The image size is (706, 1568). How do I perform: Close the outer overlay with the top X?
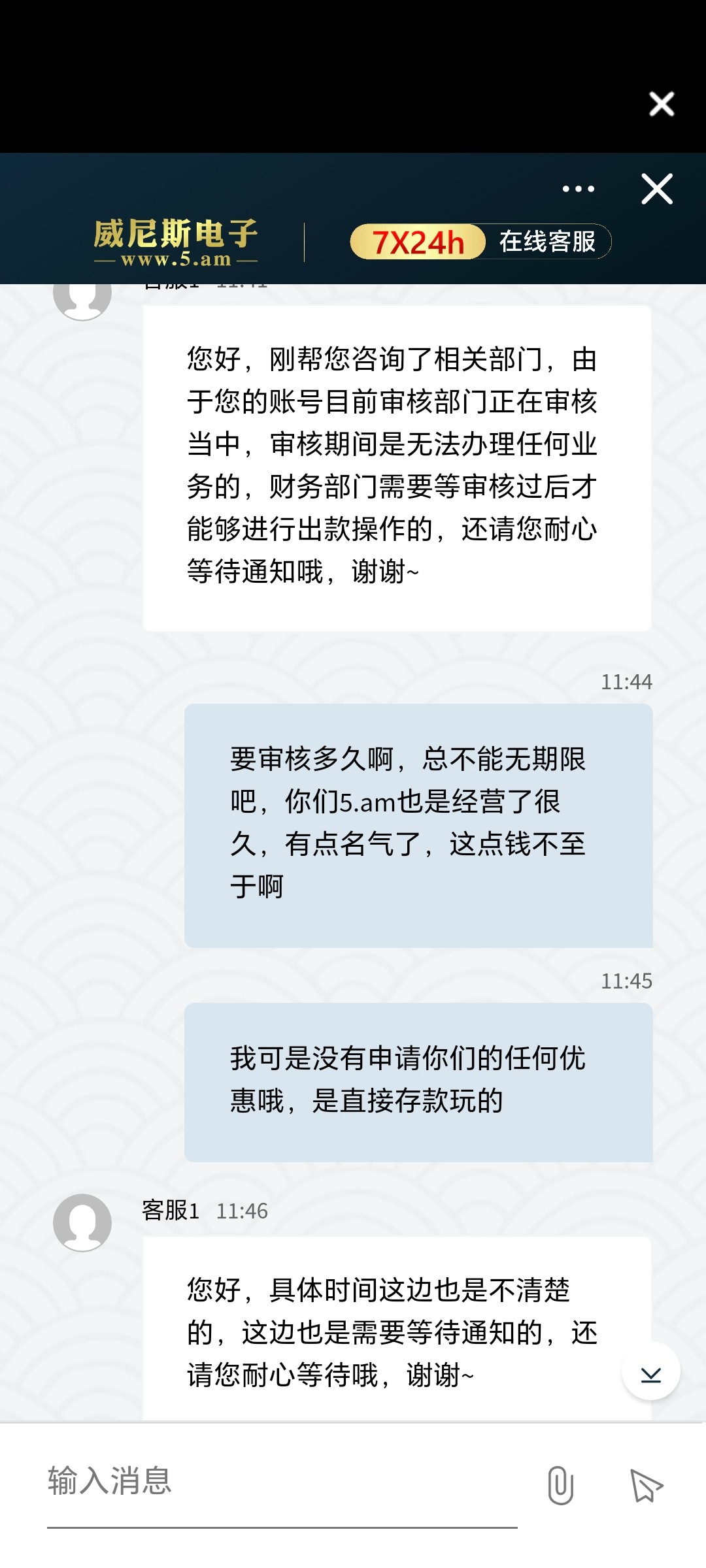(x=662, y=104)
